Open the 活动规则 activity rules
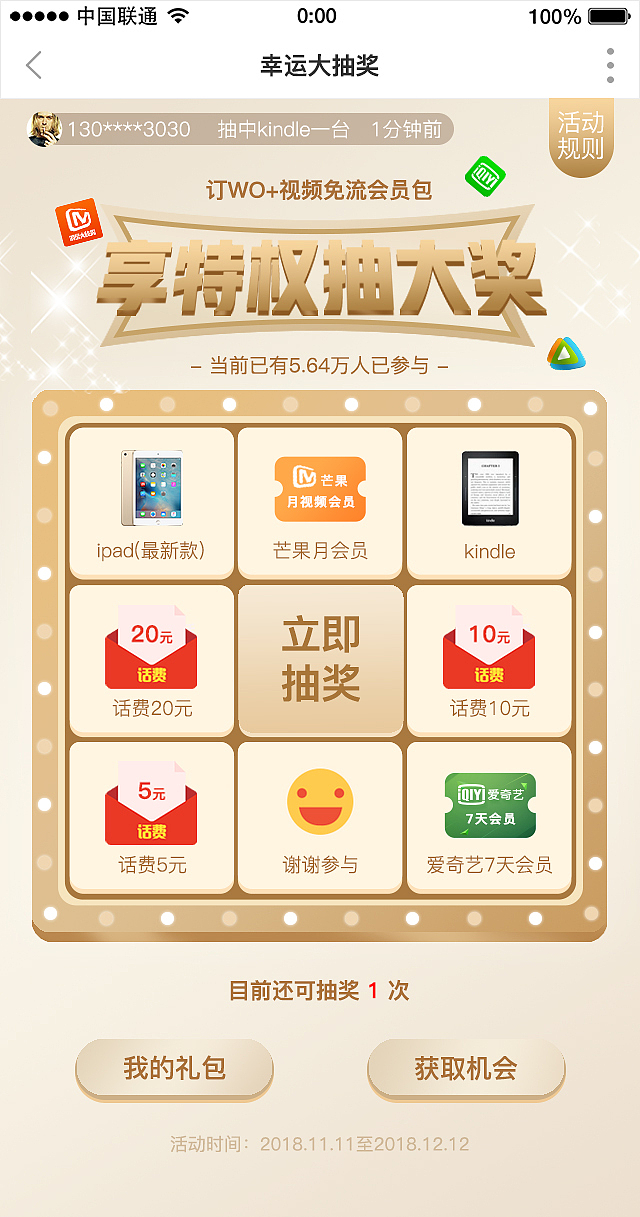Screen dimensions: 640x1217 coord(581,137)
